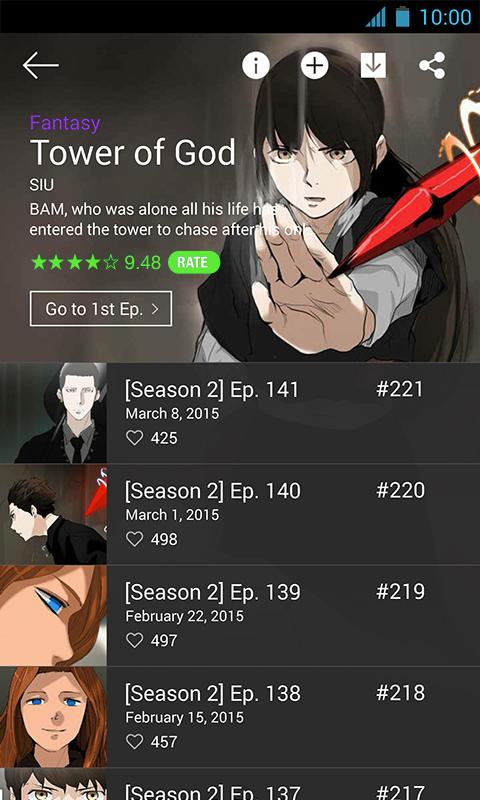The image size is (480, 800).
Task: Go to 1st Ep.
Action: (x=101, y=309)
